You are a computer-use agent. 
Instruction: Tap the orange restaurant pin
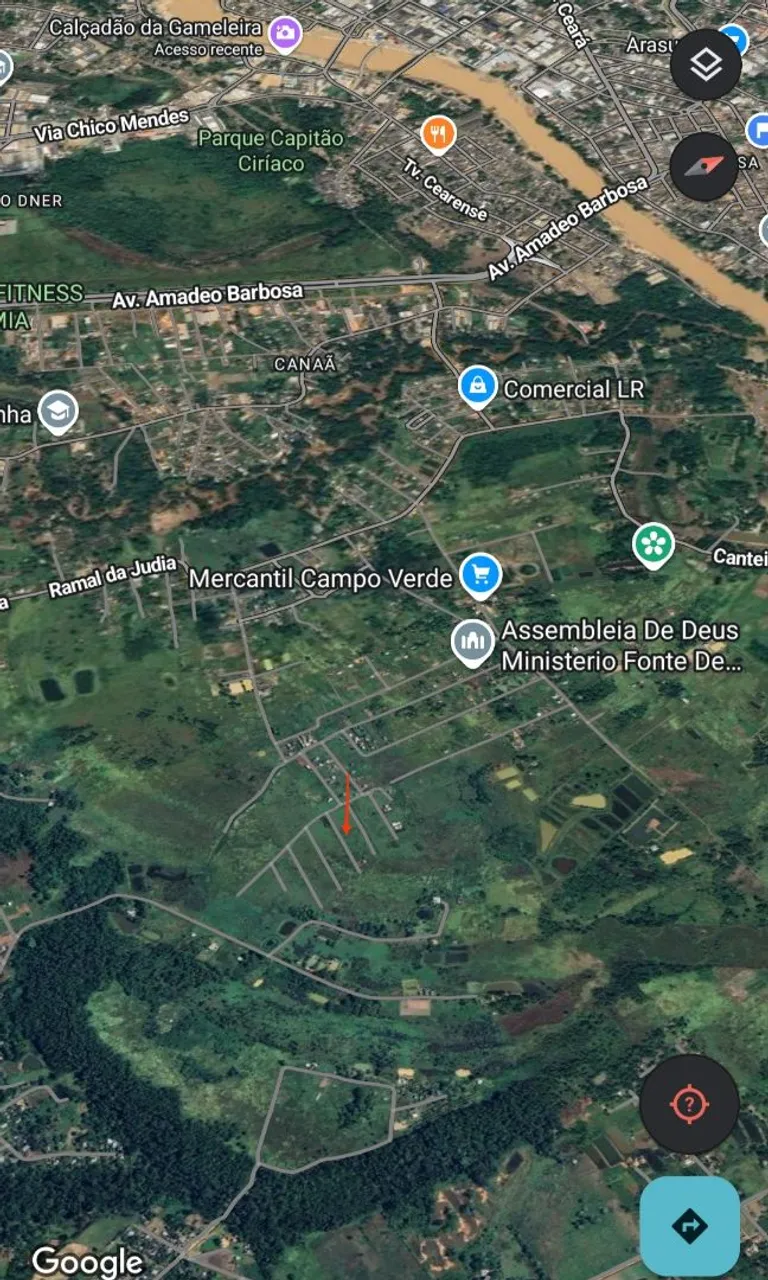pos(438,133)
